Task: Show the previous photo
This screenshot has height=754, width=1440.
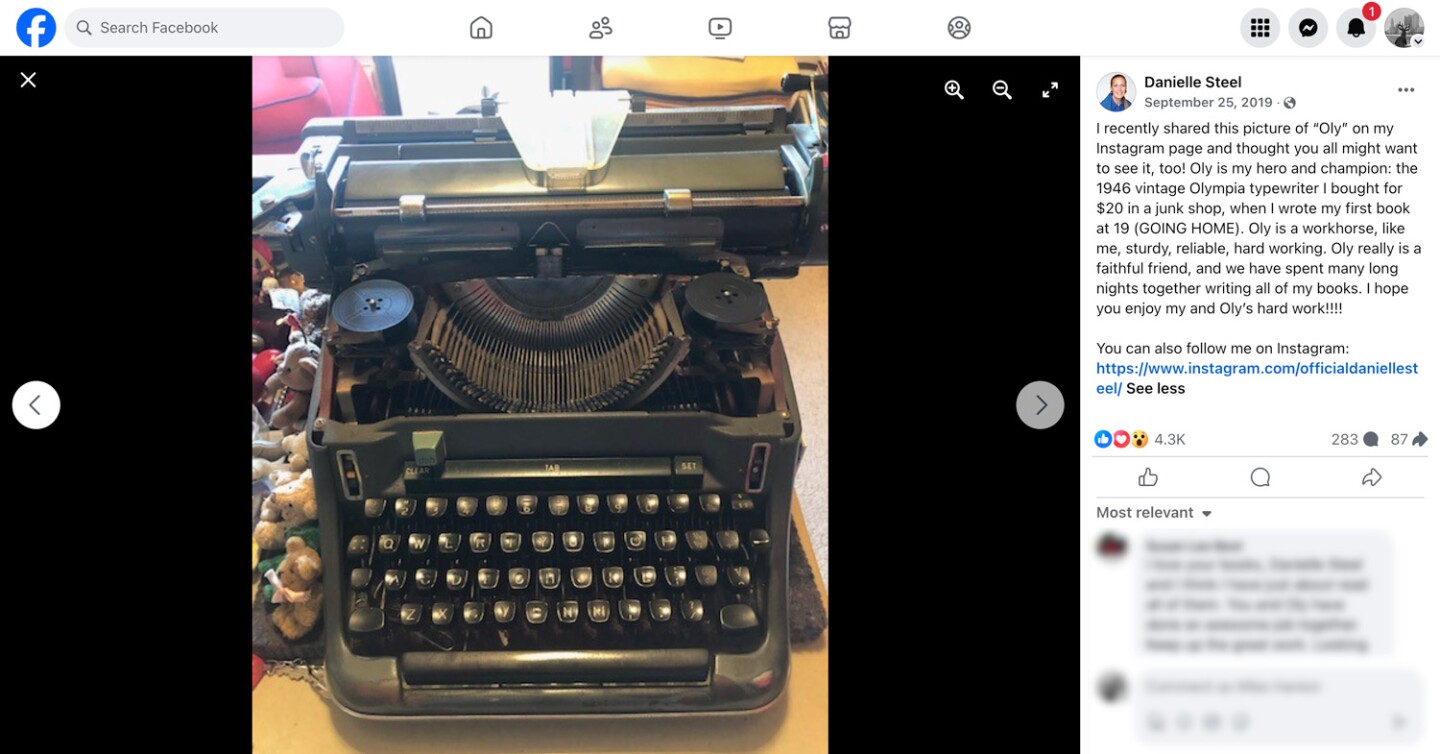Action: 36,405
